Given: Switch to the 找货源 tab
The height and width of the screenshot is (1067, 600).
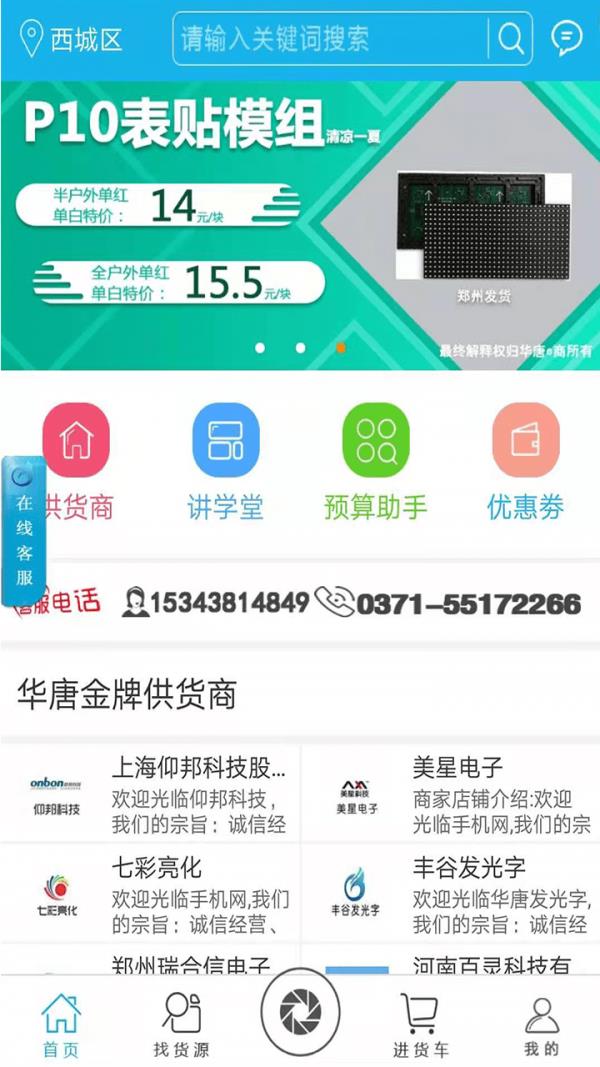Looking at the screenshot, I should click(x=181, y=1024).
